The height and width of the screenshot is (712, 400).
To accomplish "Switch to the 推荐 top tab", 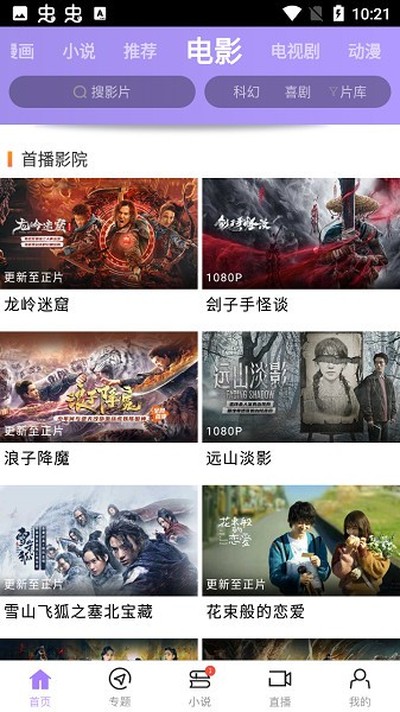I will 140,52.
